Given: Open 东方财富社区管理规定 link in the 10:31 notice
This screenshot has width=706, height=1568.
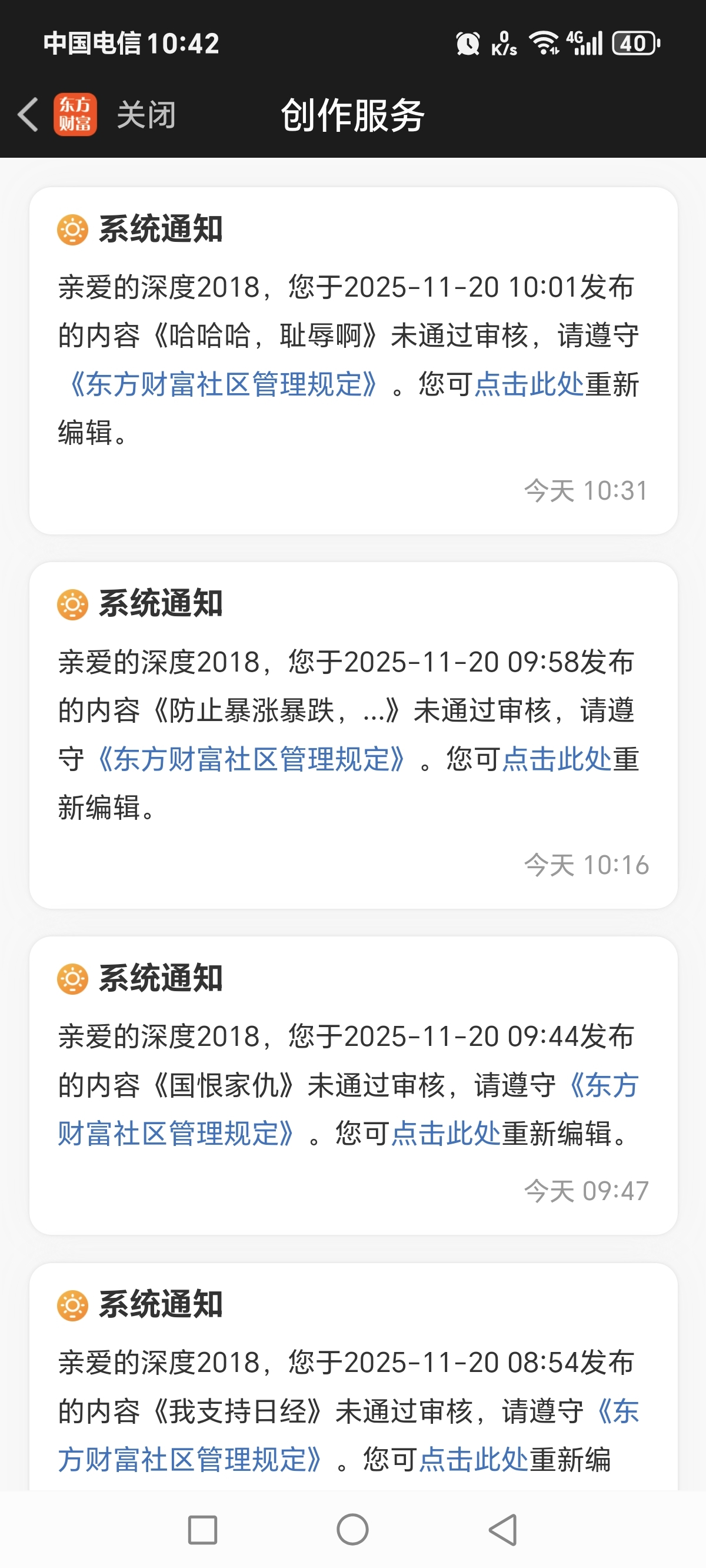Looking at the screenshot, I should click(x=223, y=384).
